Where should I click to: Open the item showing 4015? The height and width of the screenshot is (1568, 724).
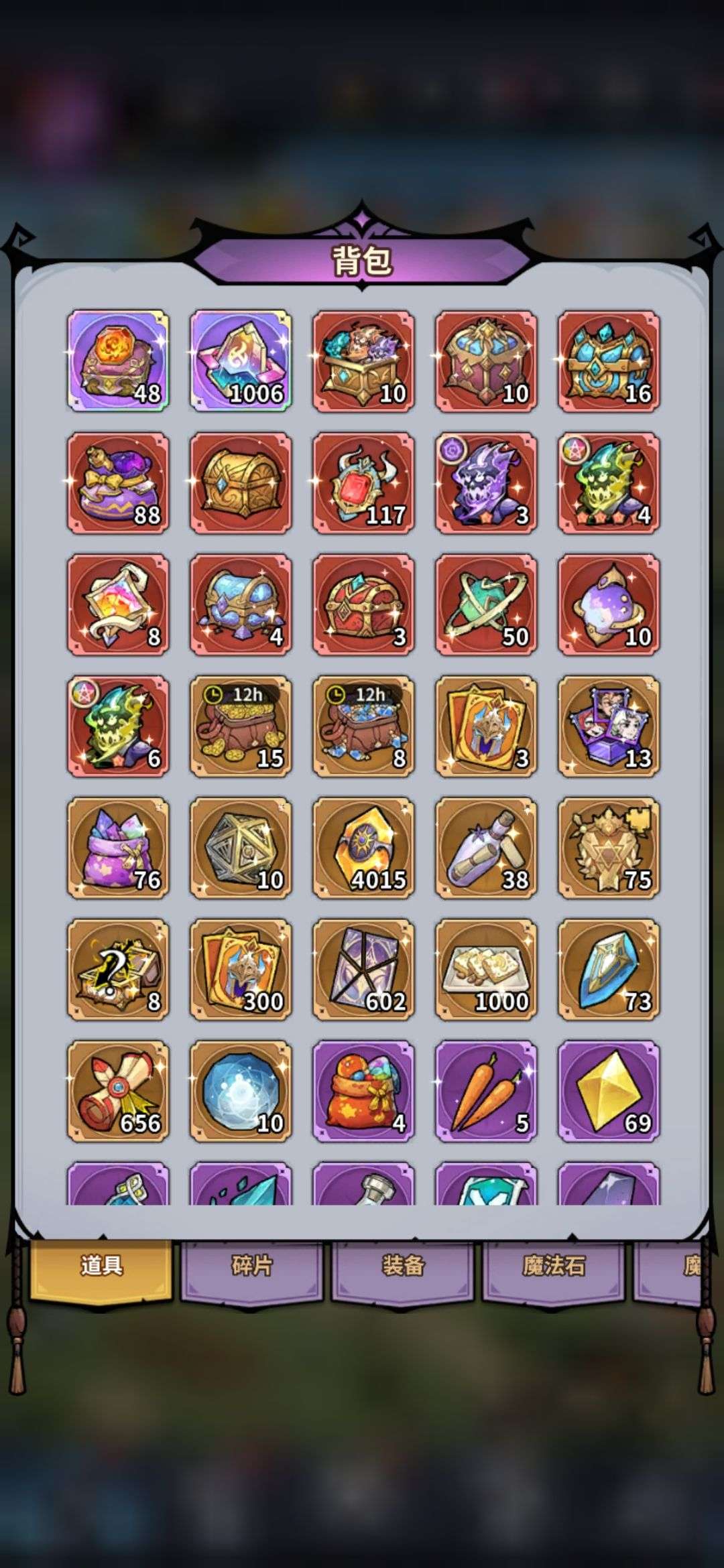(363, 848)
